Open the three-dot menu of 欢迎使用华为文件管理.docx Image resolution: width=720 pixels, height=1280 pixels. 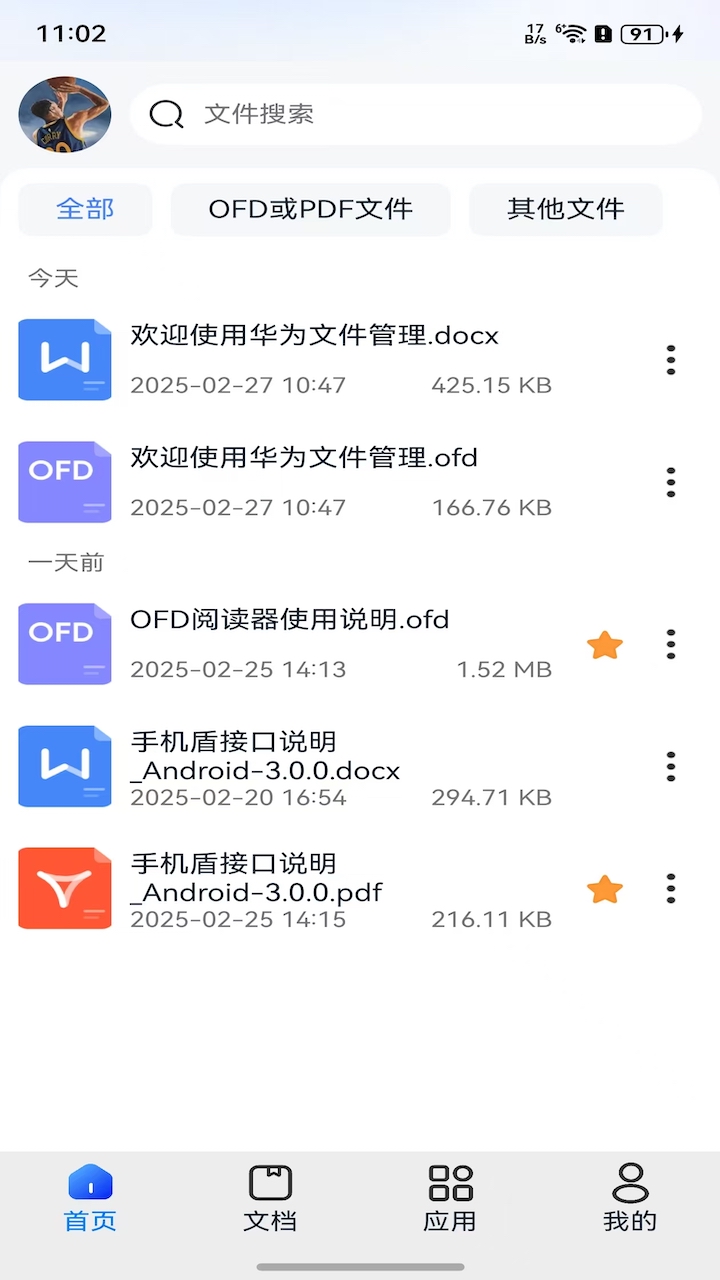click(x=671, y=360)
